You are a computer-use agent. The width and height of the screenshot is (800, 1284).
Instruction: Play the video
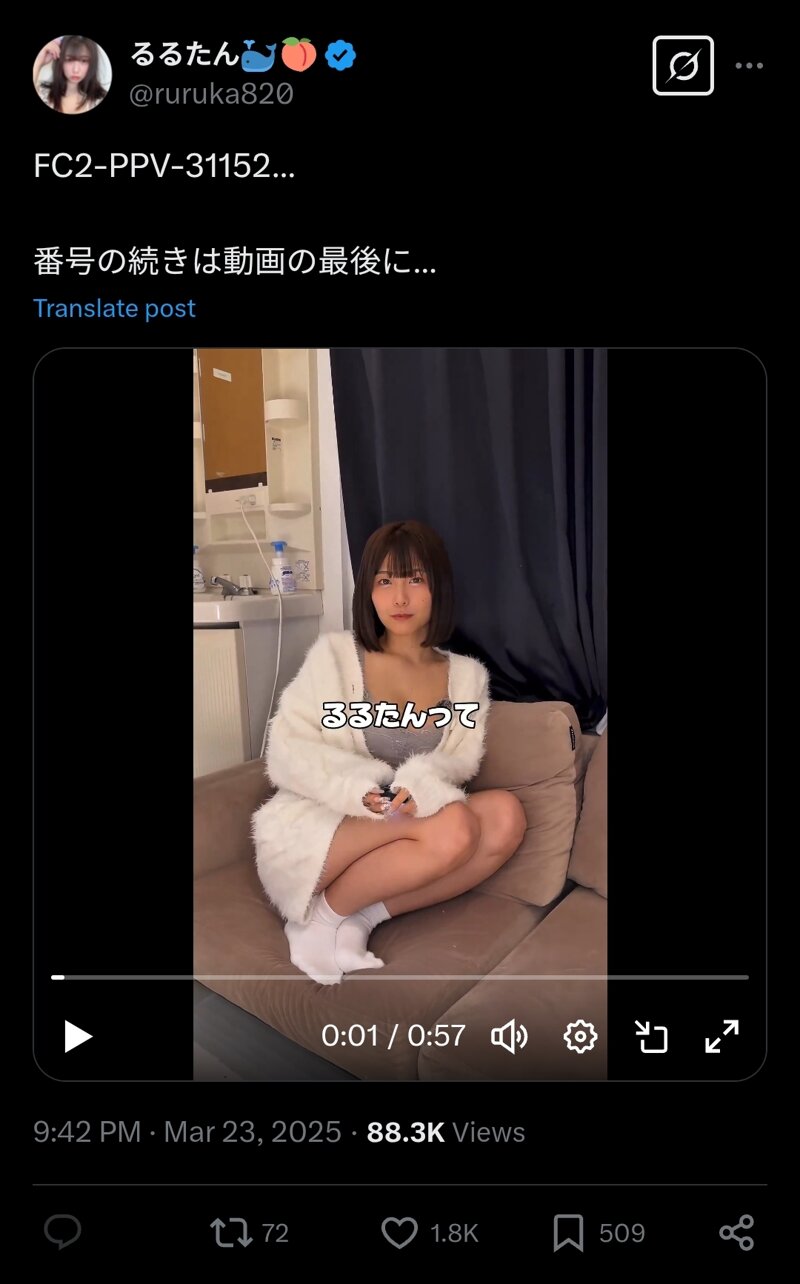[78, 1036]
